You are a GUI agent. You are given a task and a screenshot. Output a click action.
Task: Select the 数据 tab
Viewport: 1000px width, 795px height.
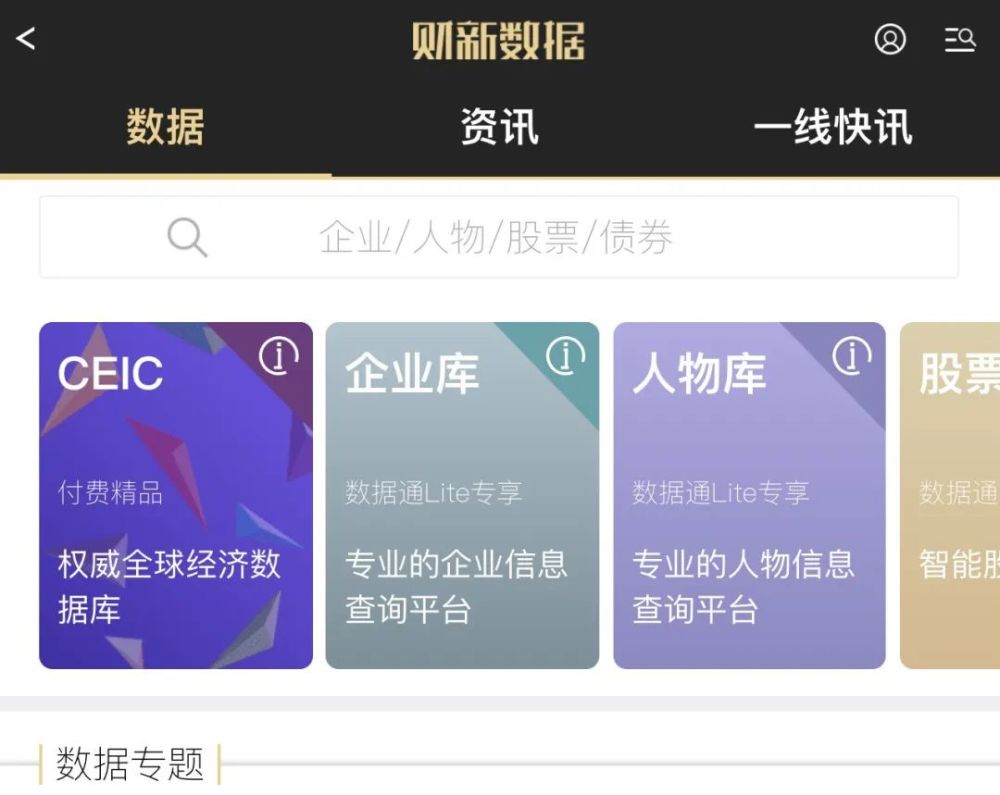[165, 128]
